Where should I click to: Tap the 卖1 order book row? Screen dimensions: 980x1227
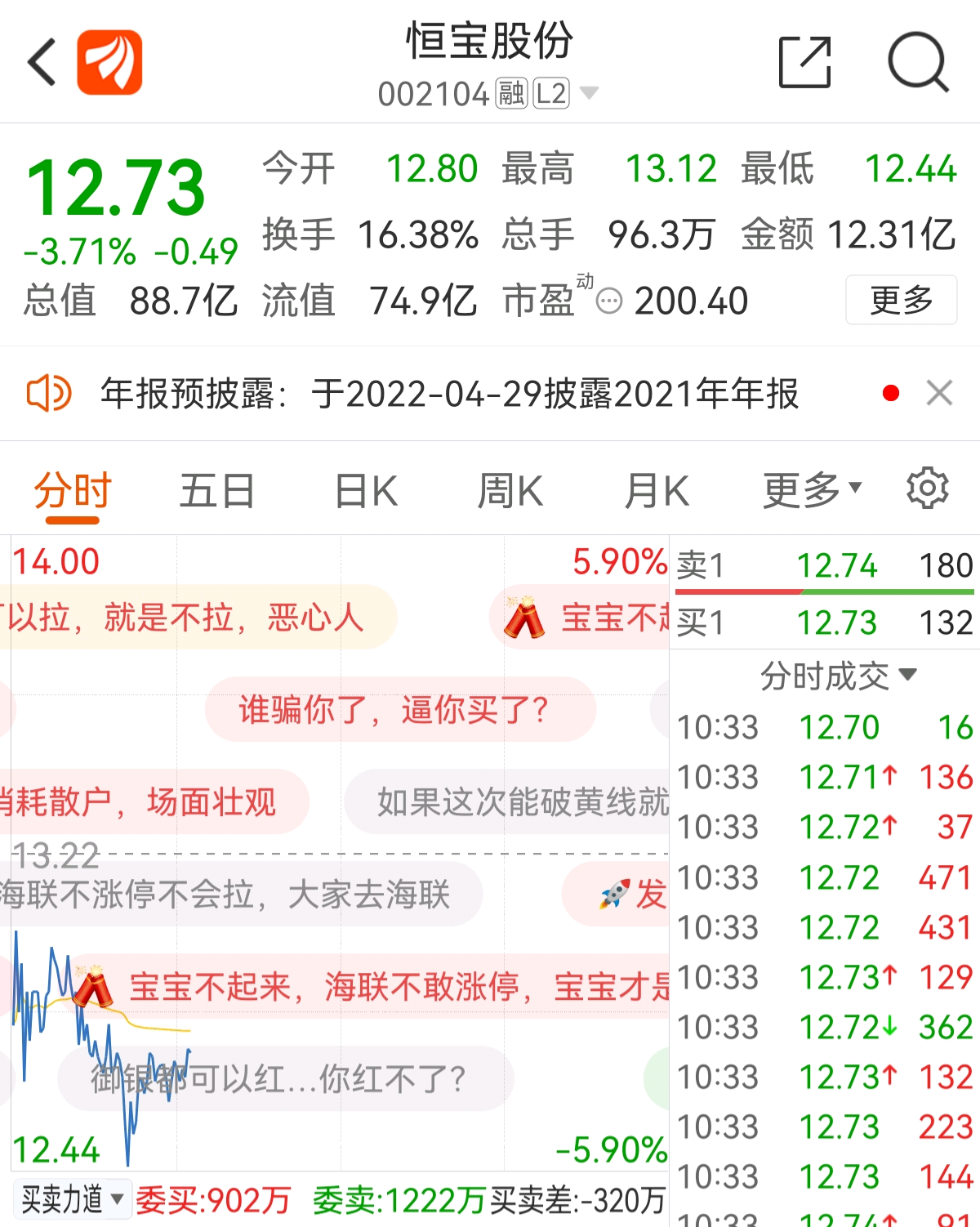(x=824, y=565)
